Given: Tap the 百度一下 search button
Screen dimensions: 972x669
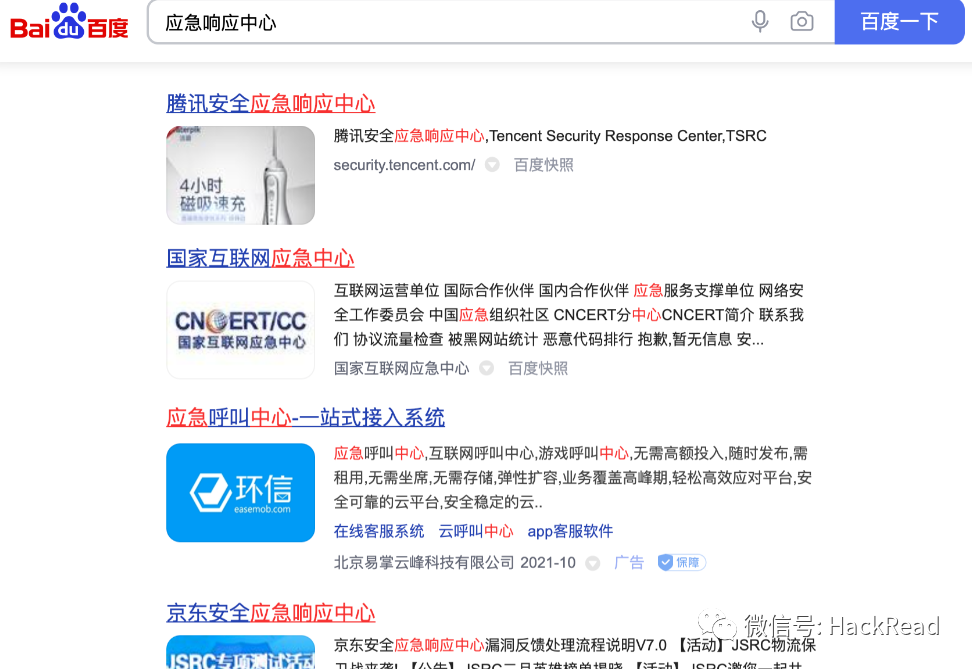Looking at the screenshot, I should 899,22.
